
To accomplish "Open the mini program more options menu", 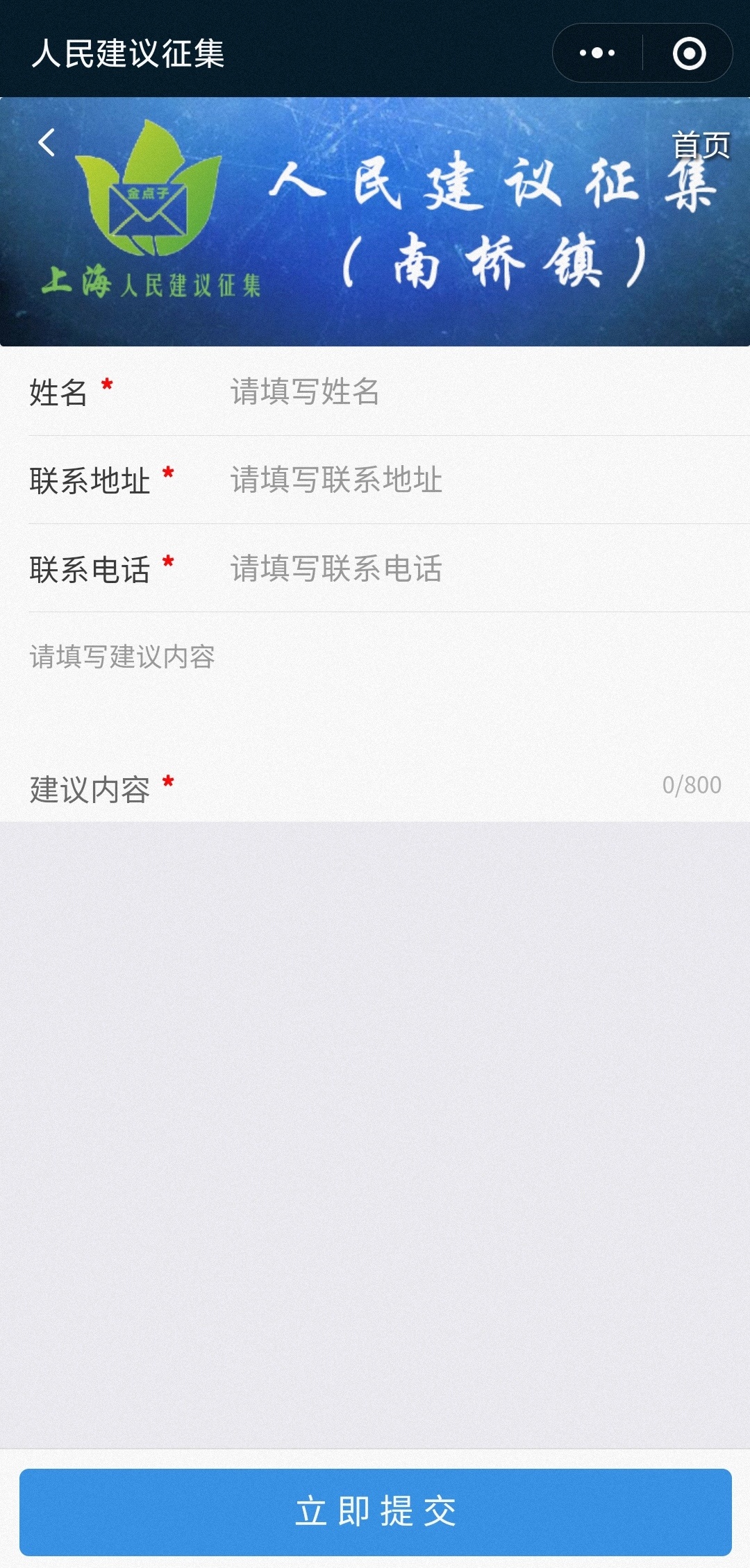I will (x=597, y=53).
